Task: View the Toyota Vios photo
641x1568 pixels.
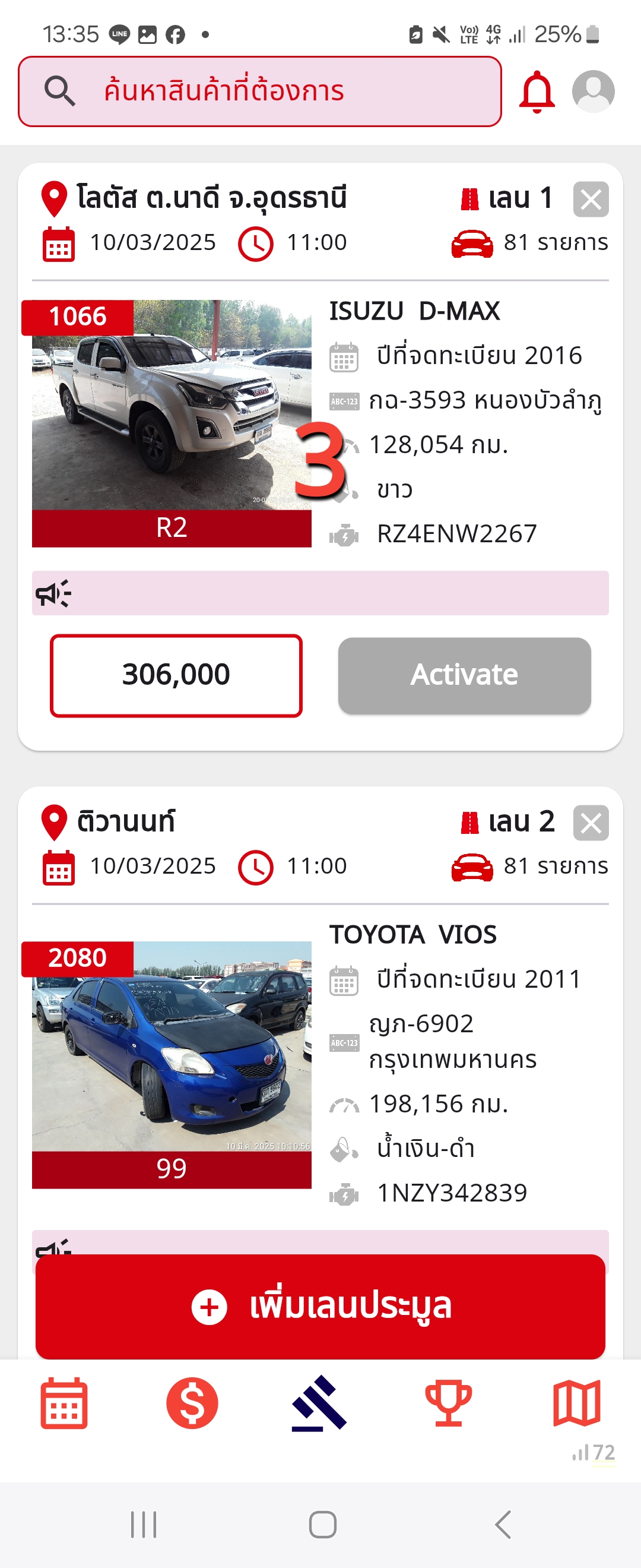Action: point(172,1046)
